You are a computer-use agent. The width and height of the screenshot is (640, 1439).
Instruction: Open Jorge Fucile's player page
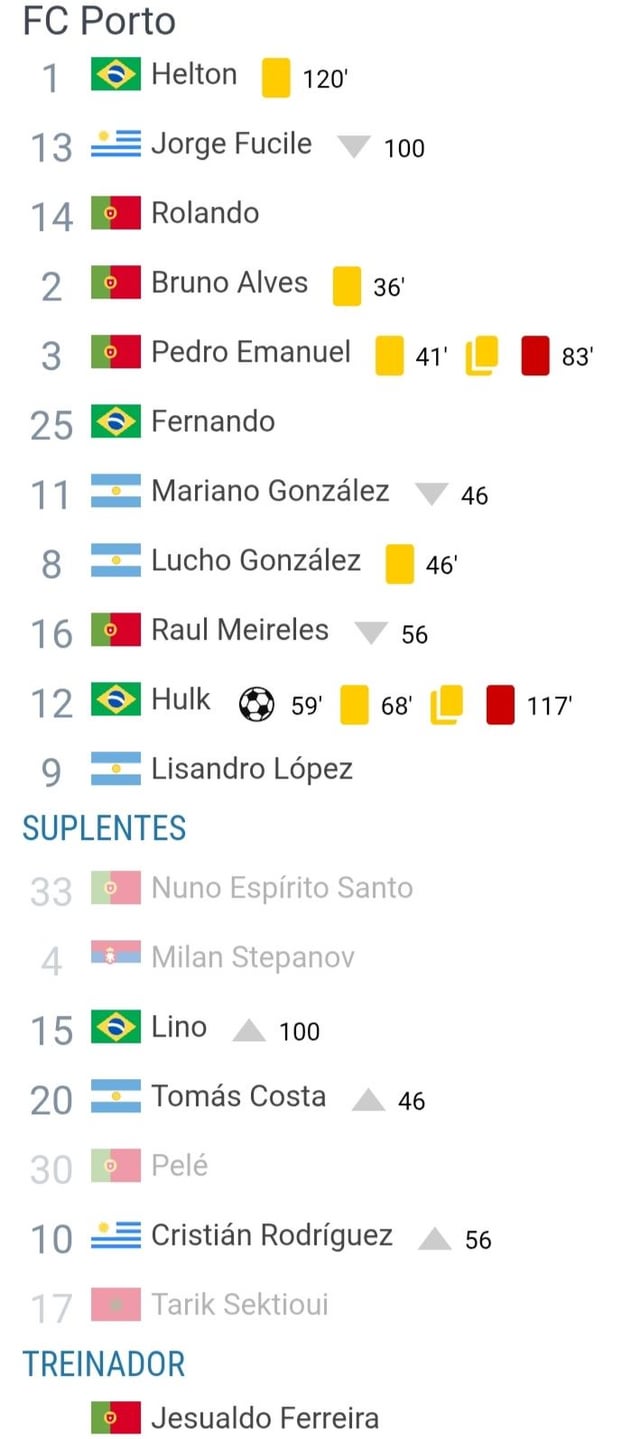pyautogui.click(x=231, y=144)
